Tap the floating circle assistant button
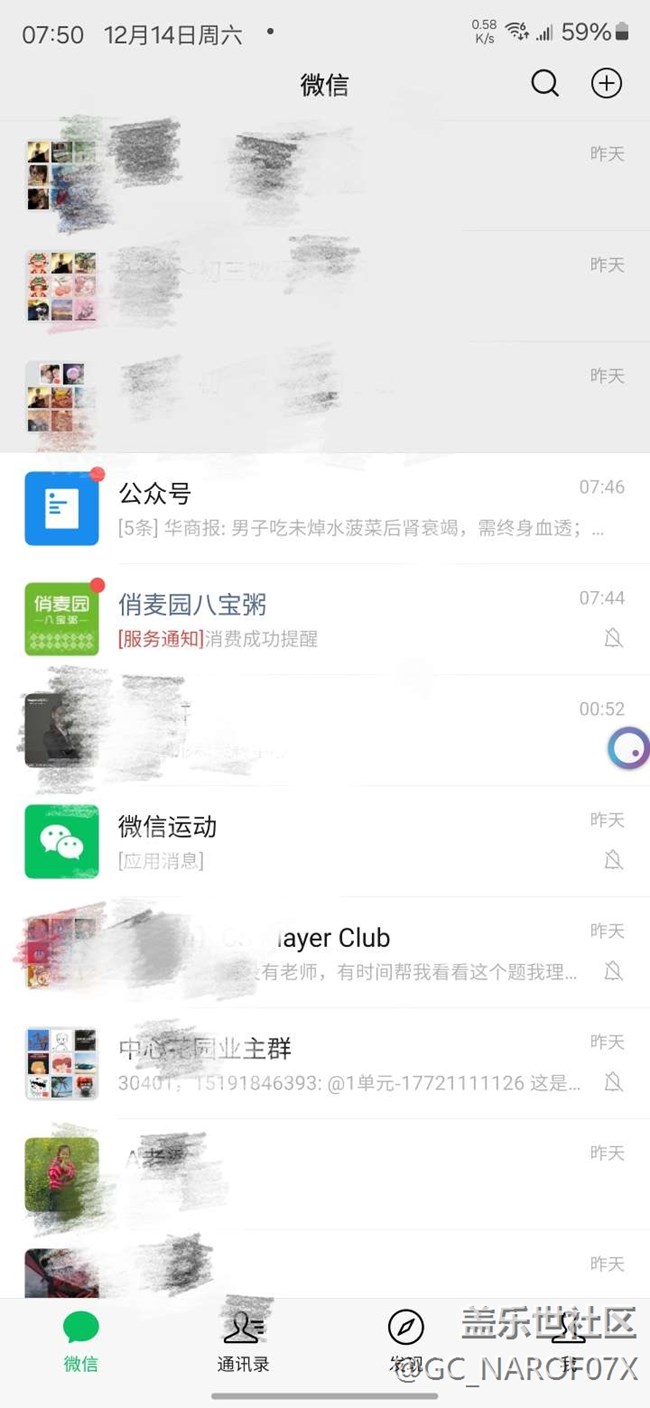This screenshot has width=650, height=1408. [629, 748]
